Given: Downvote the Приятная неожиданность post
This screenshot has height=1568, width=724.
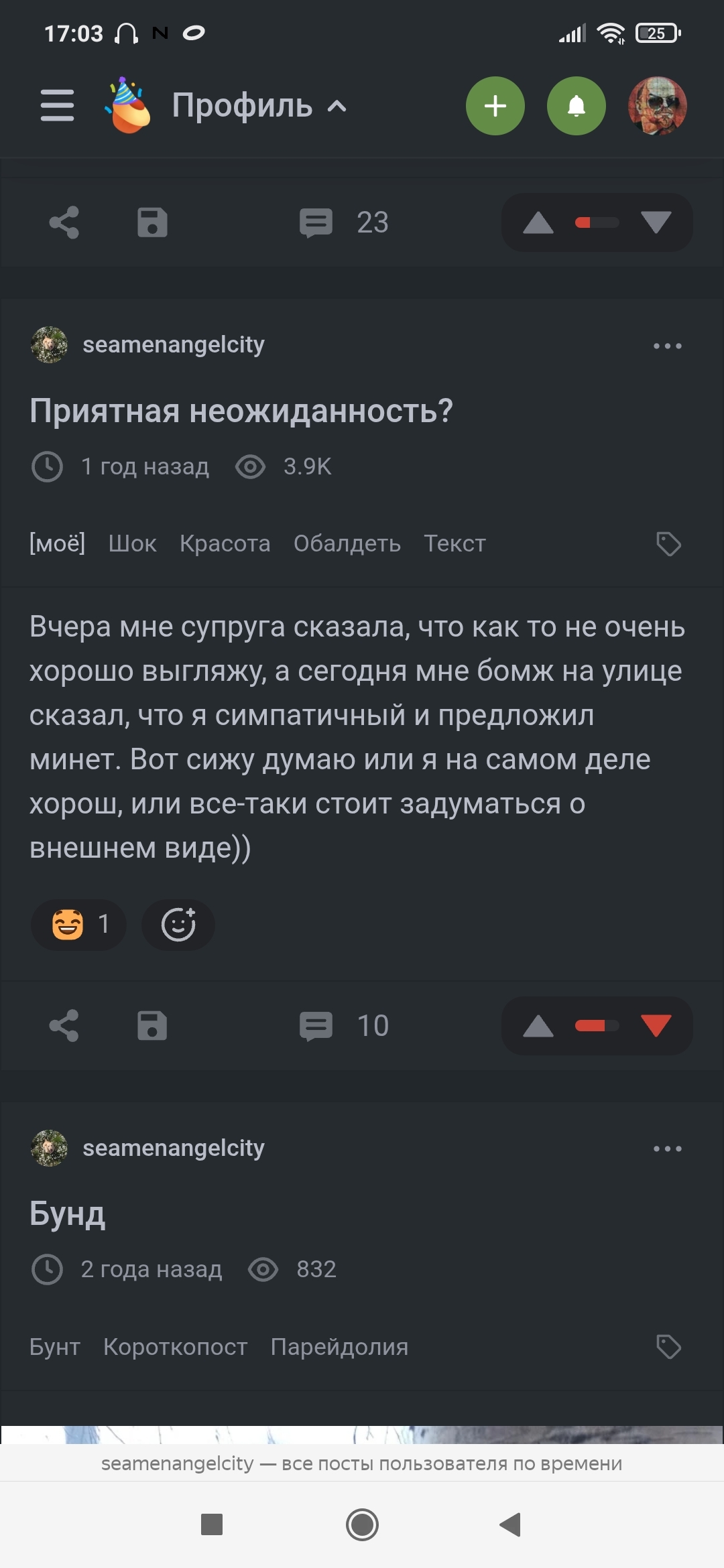Looking at the screenshot, I should [x=656, y=1026].
